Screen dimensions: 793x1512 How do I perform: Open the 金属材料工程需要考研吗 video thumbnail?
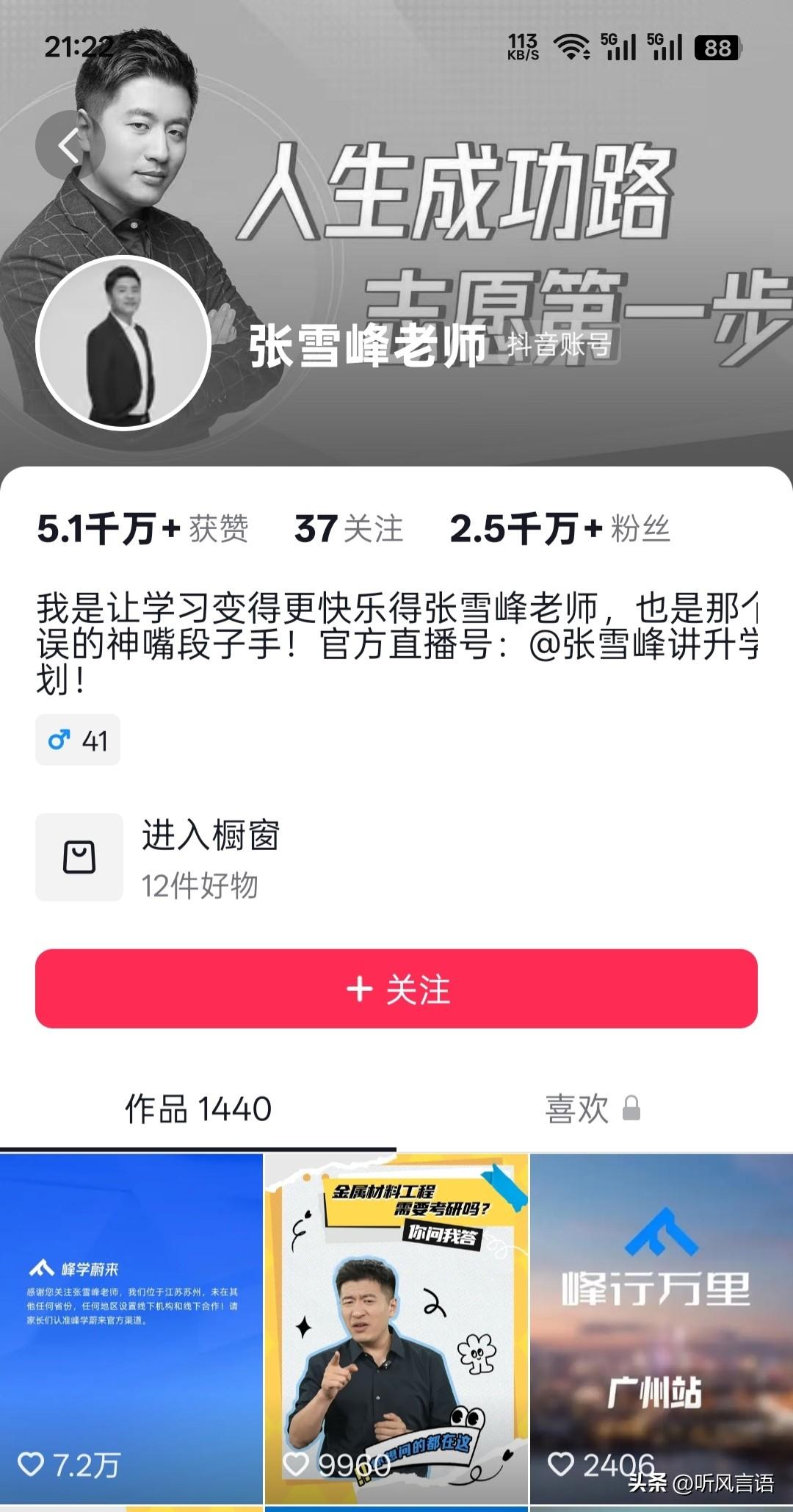396,1322
